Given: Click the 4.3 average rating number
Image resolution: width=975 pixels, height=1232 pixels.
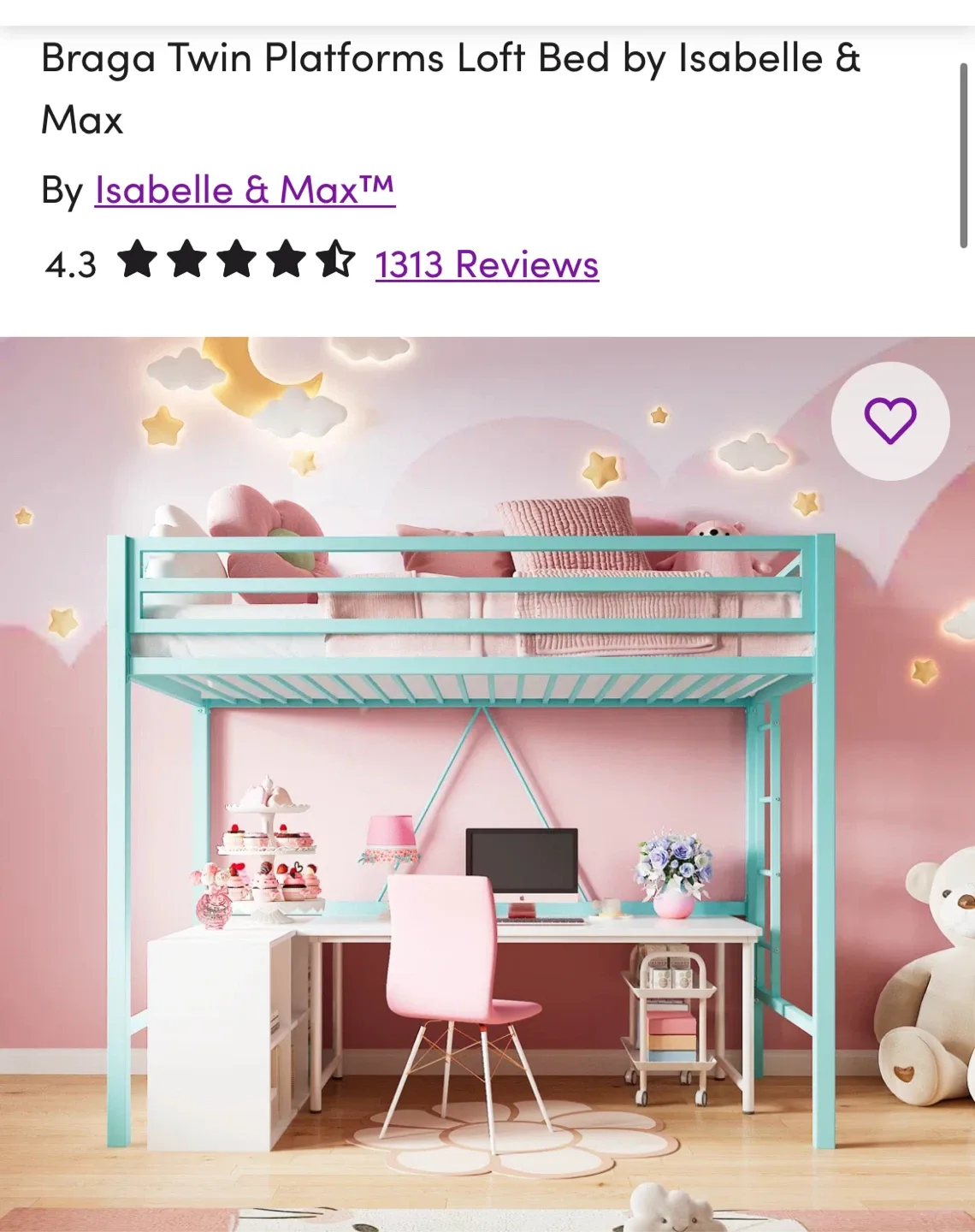Looking at the screenshot, I should point(71,264).
